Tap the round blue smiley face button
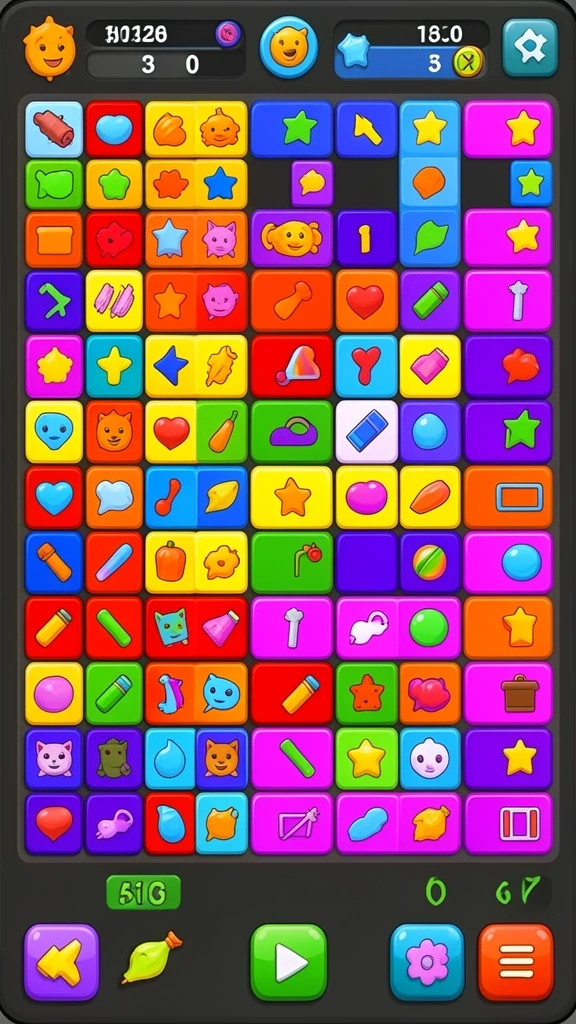The width and height of the screenshot is (576, 1024). (x=289, y=48)
